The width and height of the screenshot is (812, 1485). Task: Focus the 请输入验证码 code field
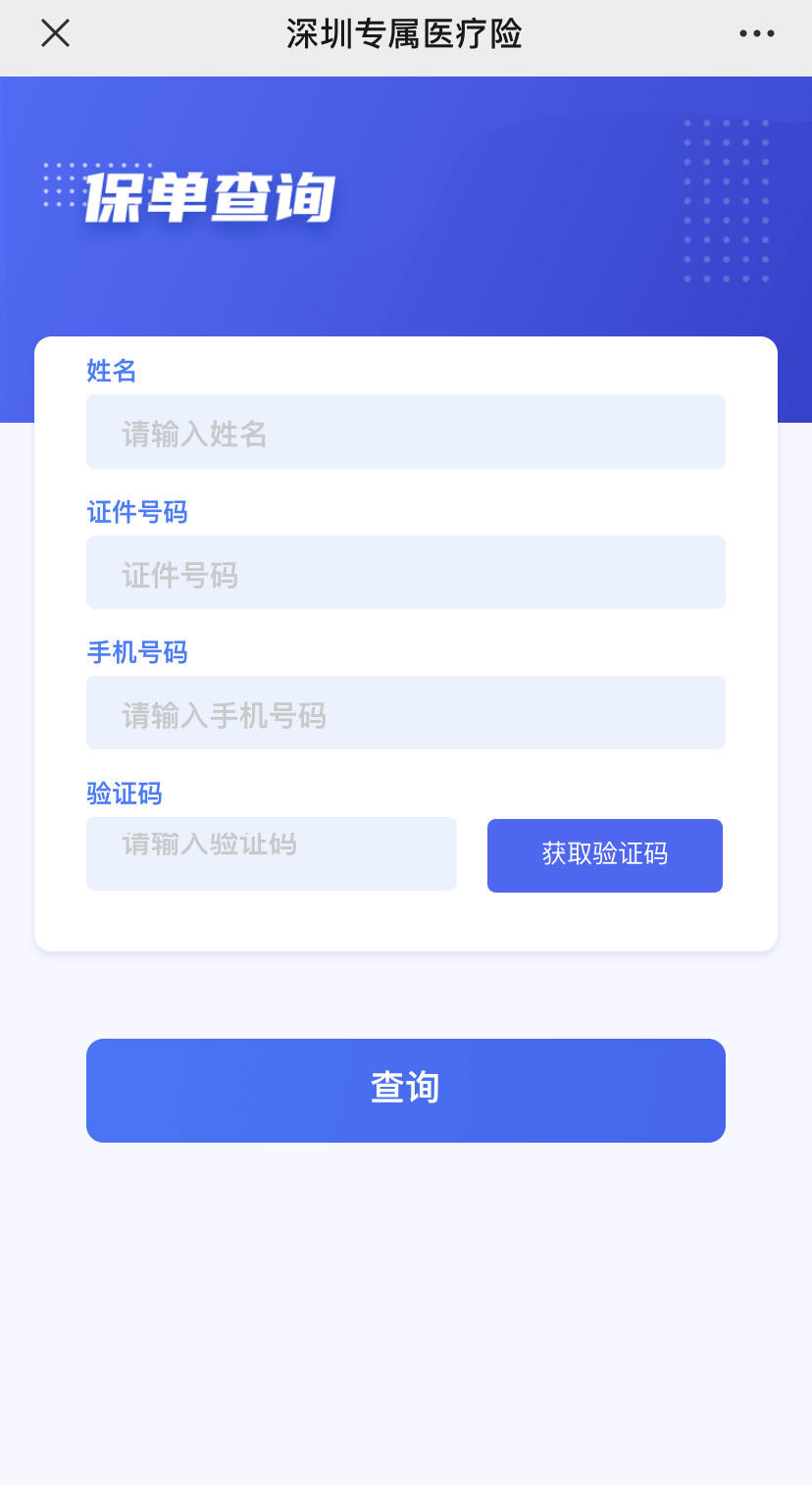[272, 853]
